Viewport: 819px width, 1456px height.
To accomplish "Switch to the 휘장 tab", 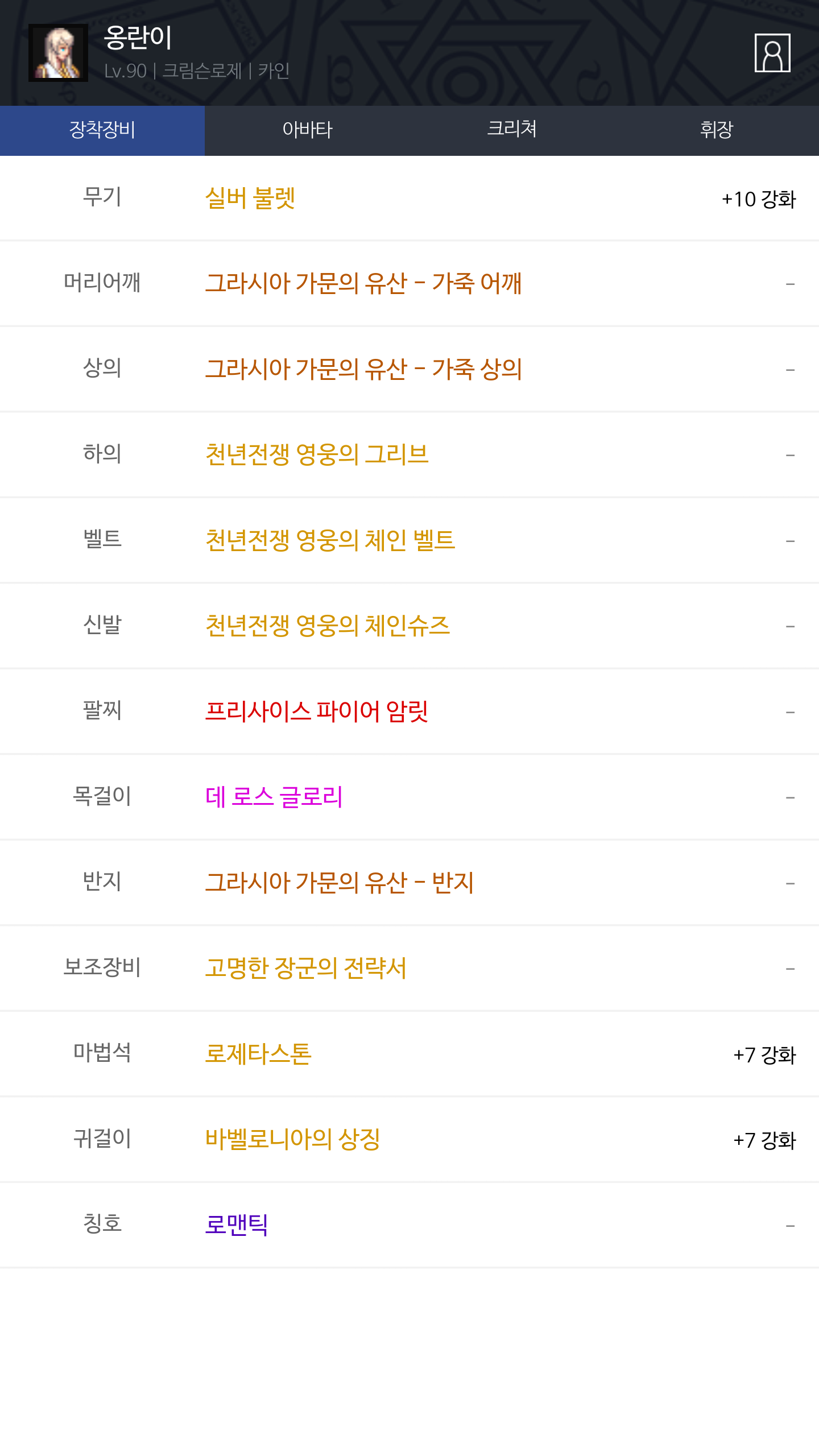I will click(x=717, y=130).
